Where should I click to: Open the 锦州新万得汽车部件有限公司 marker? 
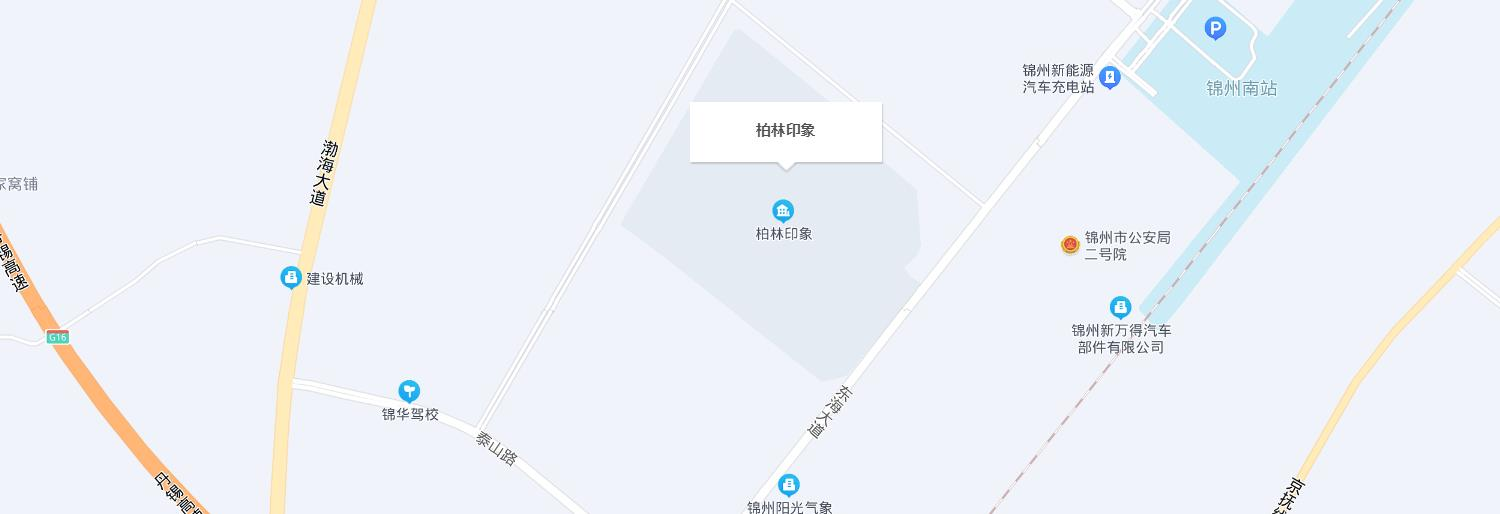click(x=1120, y=307)
